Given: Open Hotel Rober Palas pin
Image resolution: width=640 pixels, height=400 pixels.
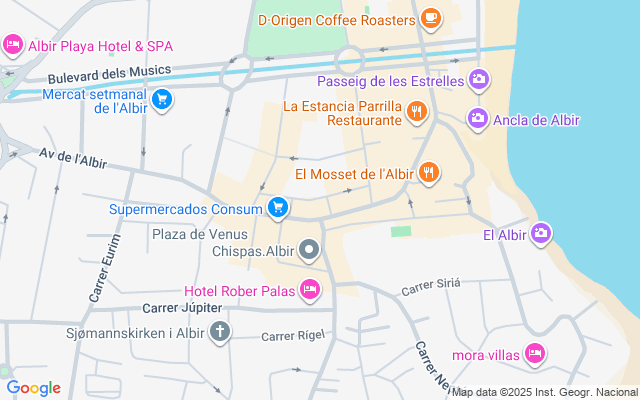Looking at the screenshot, I should 310,290.
